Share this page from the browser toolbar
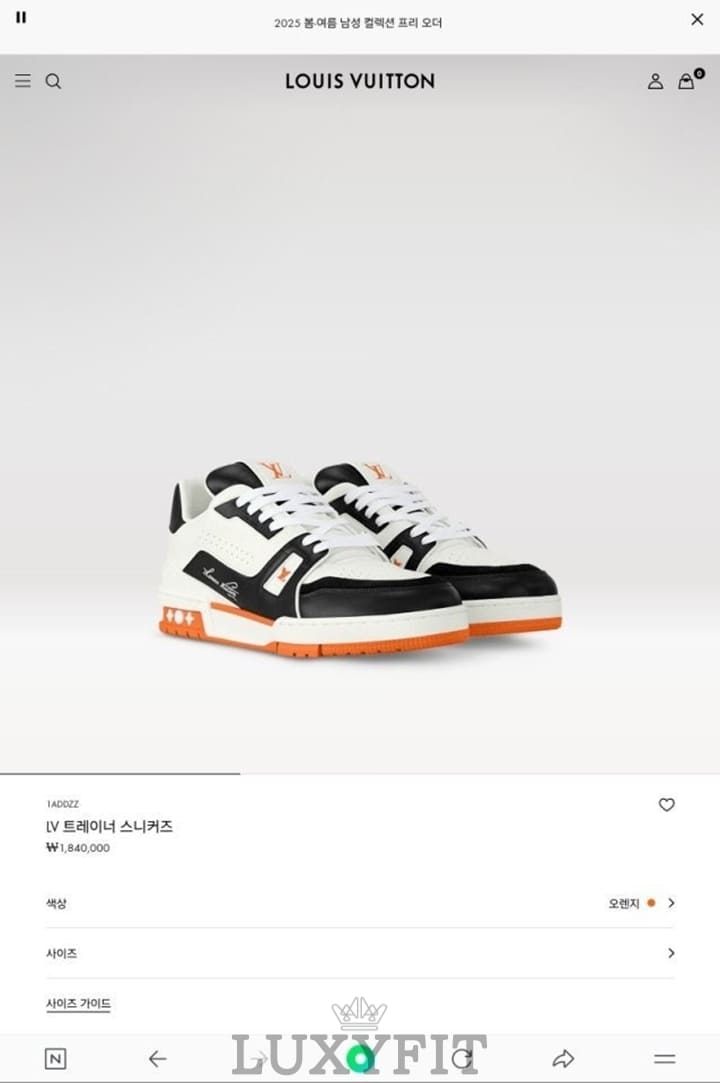720x1083 pixels. point(563,1058)
